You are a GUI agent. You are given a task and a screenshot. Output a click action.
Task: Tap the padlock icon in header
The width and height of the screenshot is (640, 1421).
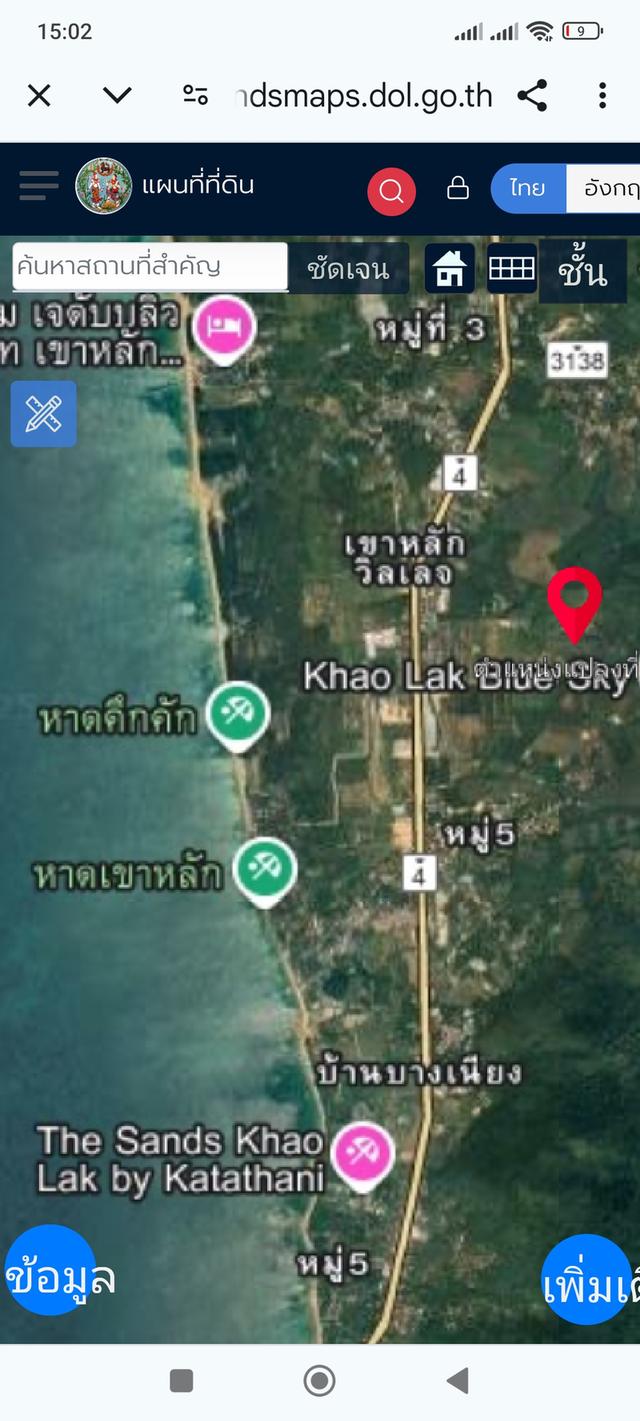[458, 188]
